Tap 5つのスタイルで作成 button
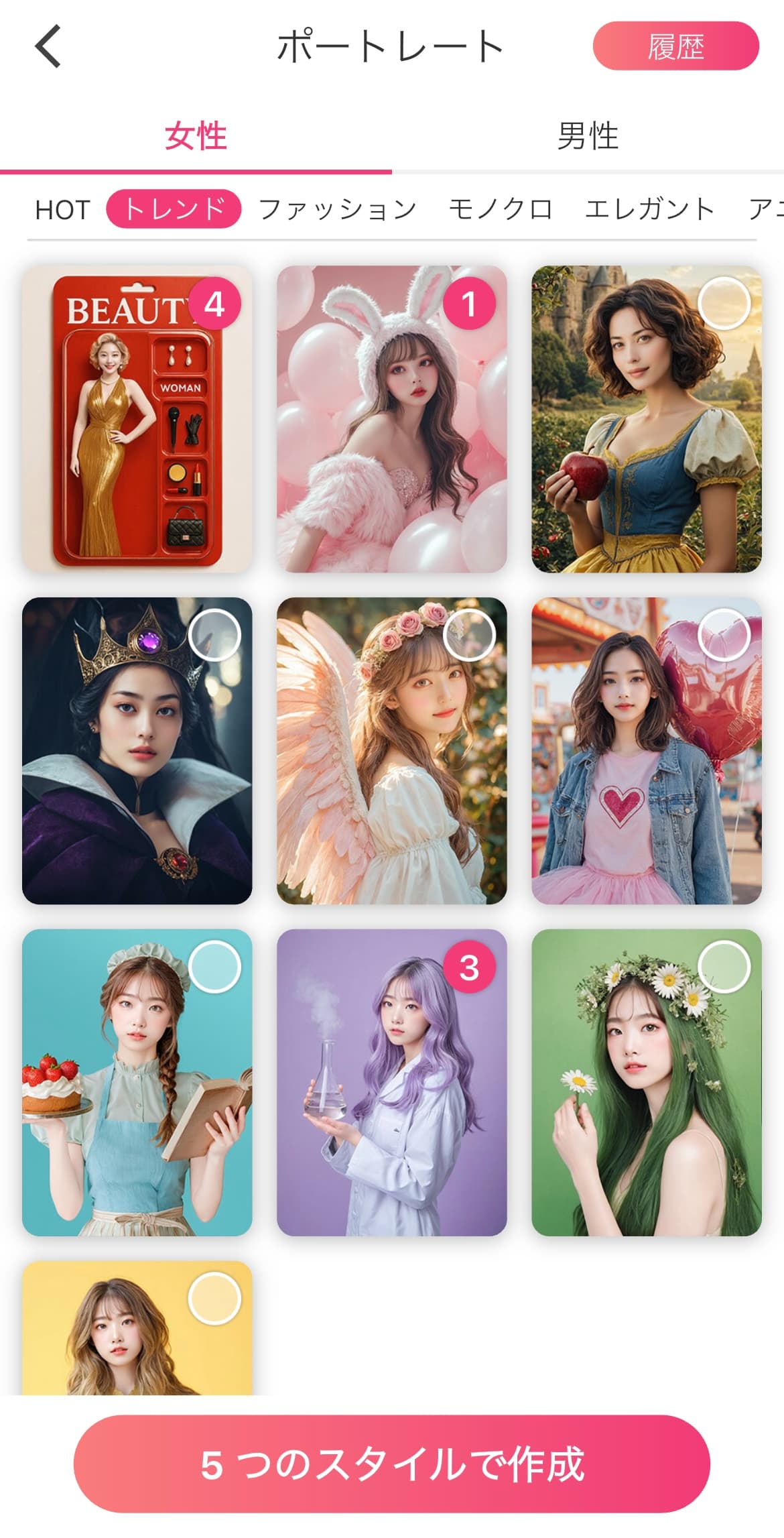Image resolution: width=784 pixels, height=1538 pixels. [x=391, y=1464]
